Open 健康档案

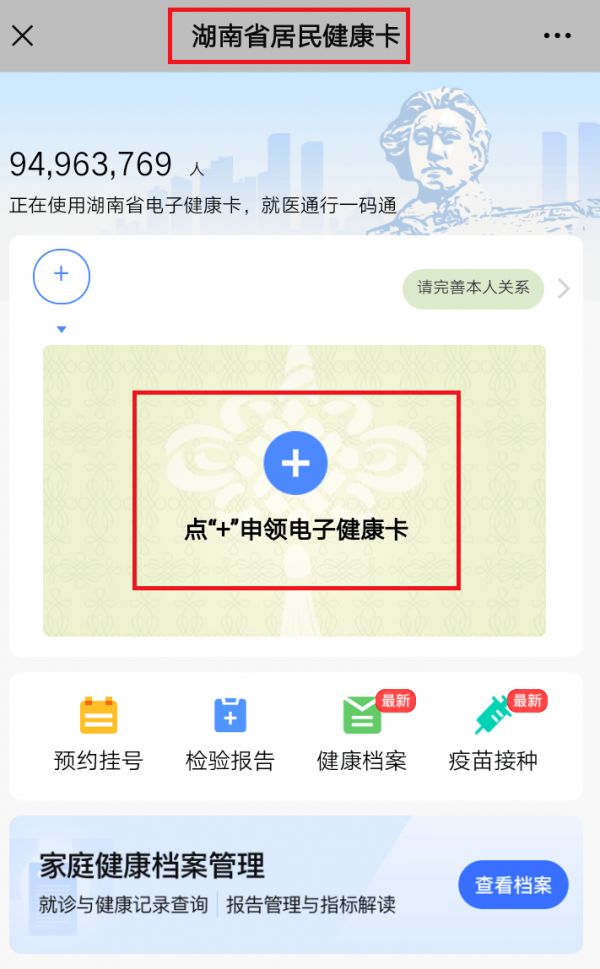pos(362,734)
